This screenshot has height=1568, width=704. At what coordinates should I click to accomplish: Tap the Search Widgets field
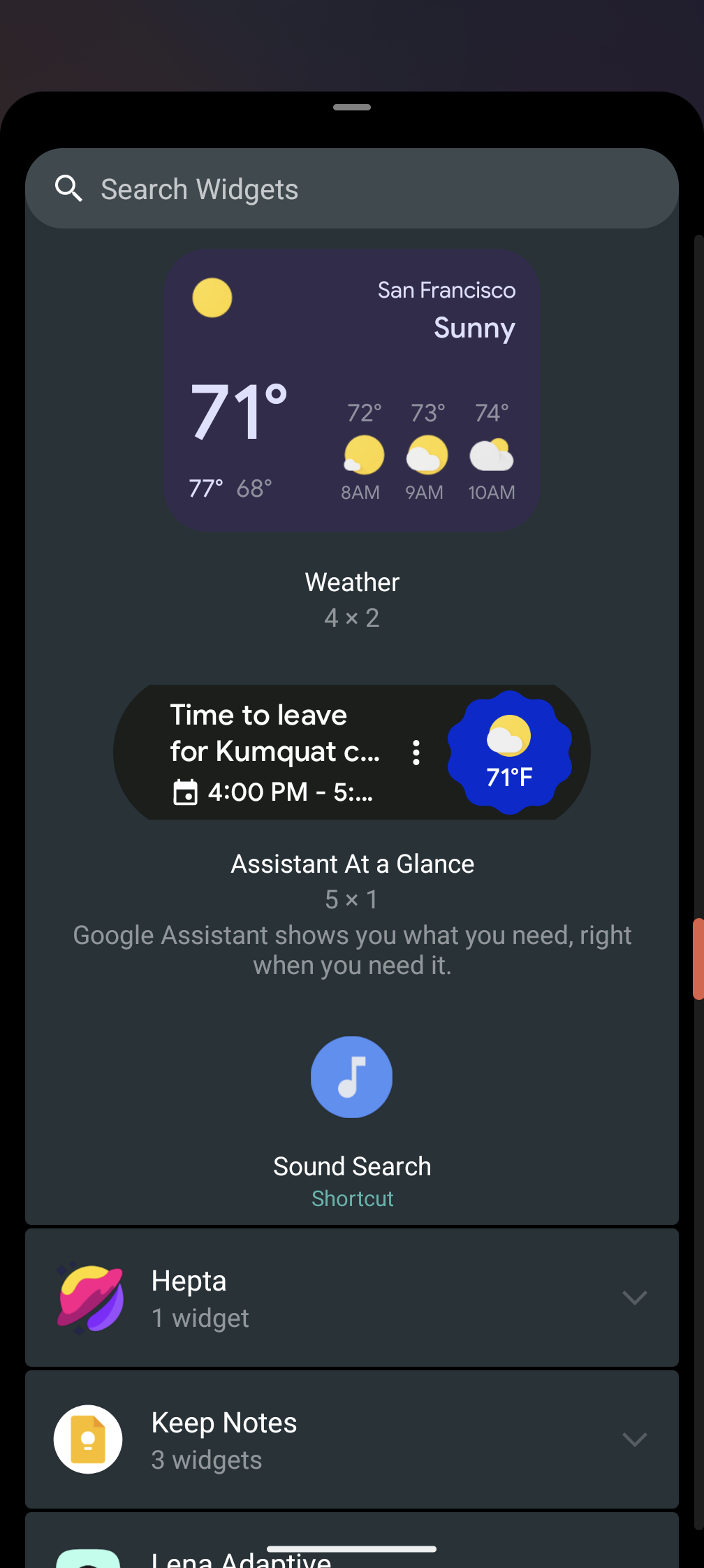click(352, 189)
